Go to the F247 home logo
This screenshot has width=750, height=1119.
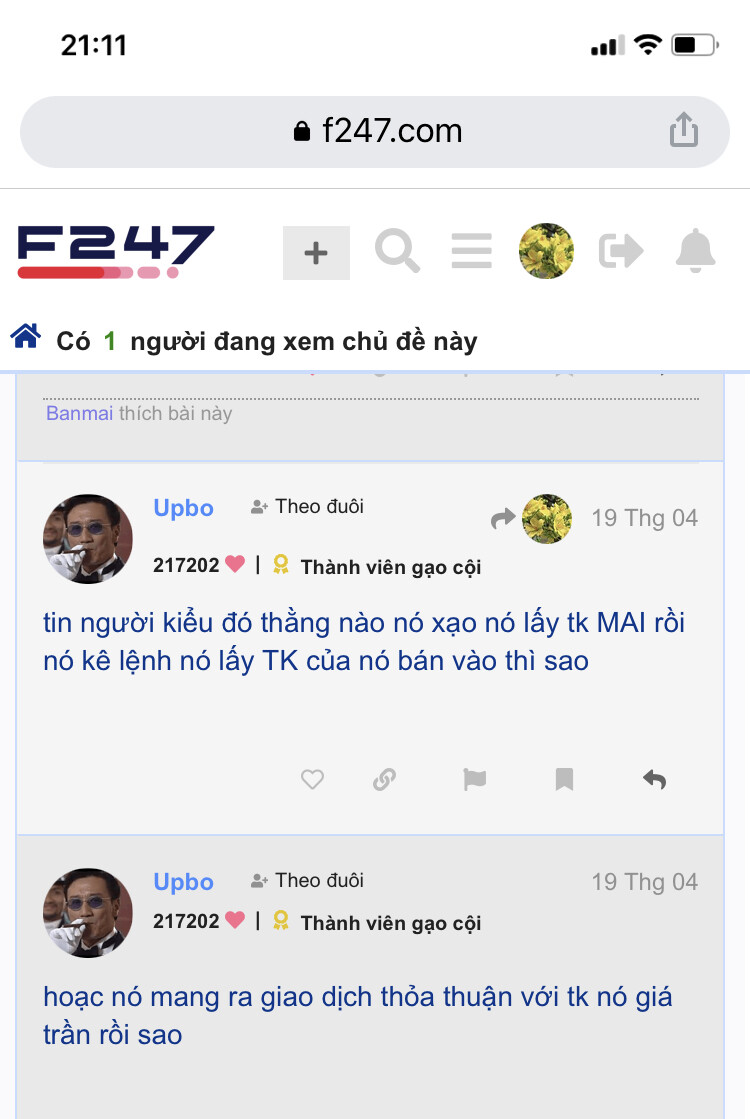(116, 251)
